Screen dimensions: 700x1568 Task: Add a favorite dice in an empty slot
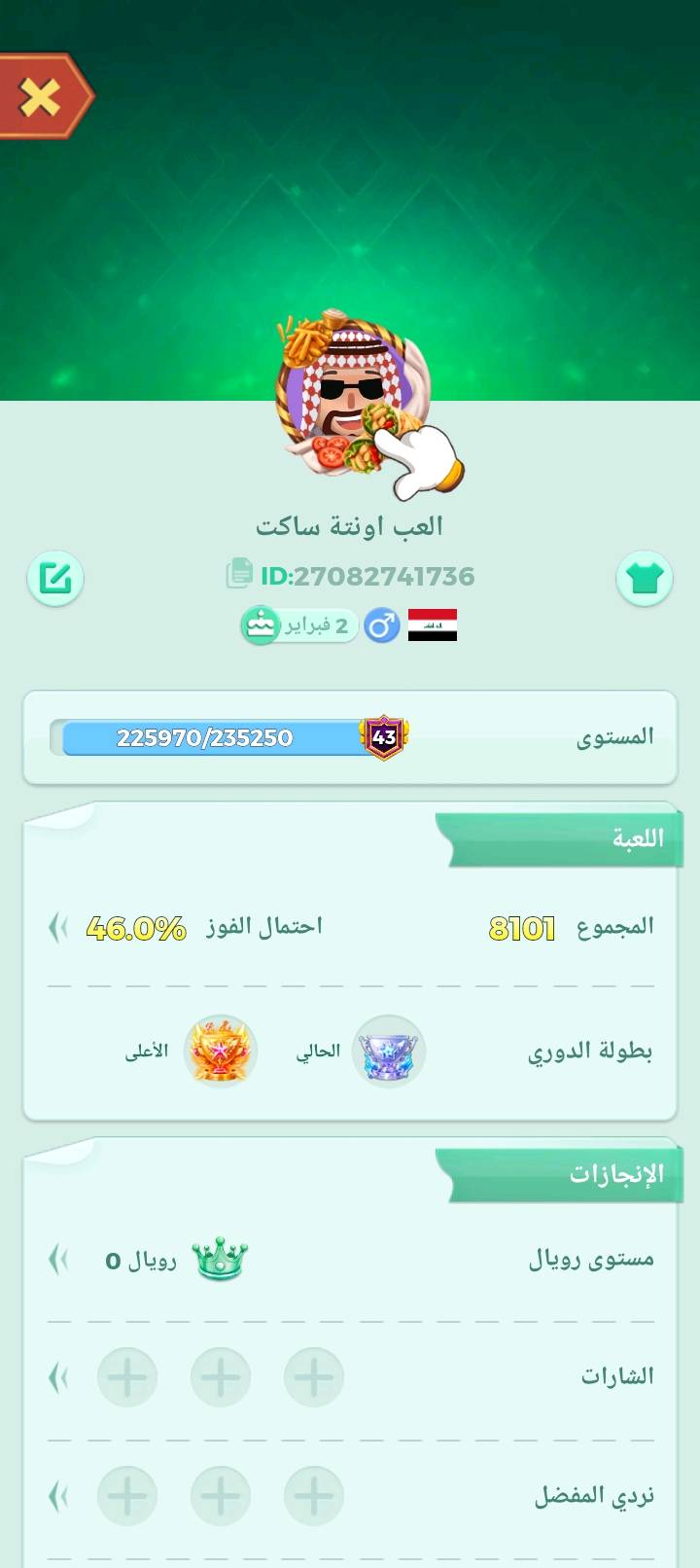[314, 1496]
